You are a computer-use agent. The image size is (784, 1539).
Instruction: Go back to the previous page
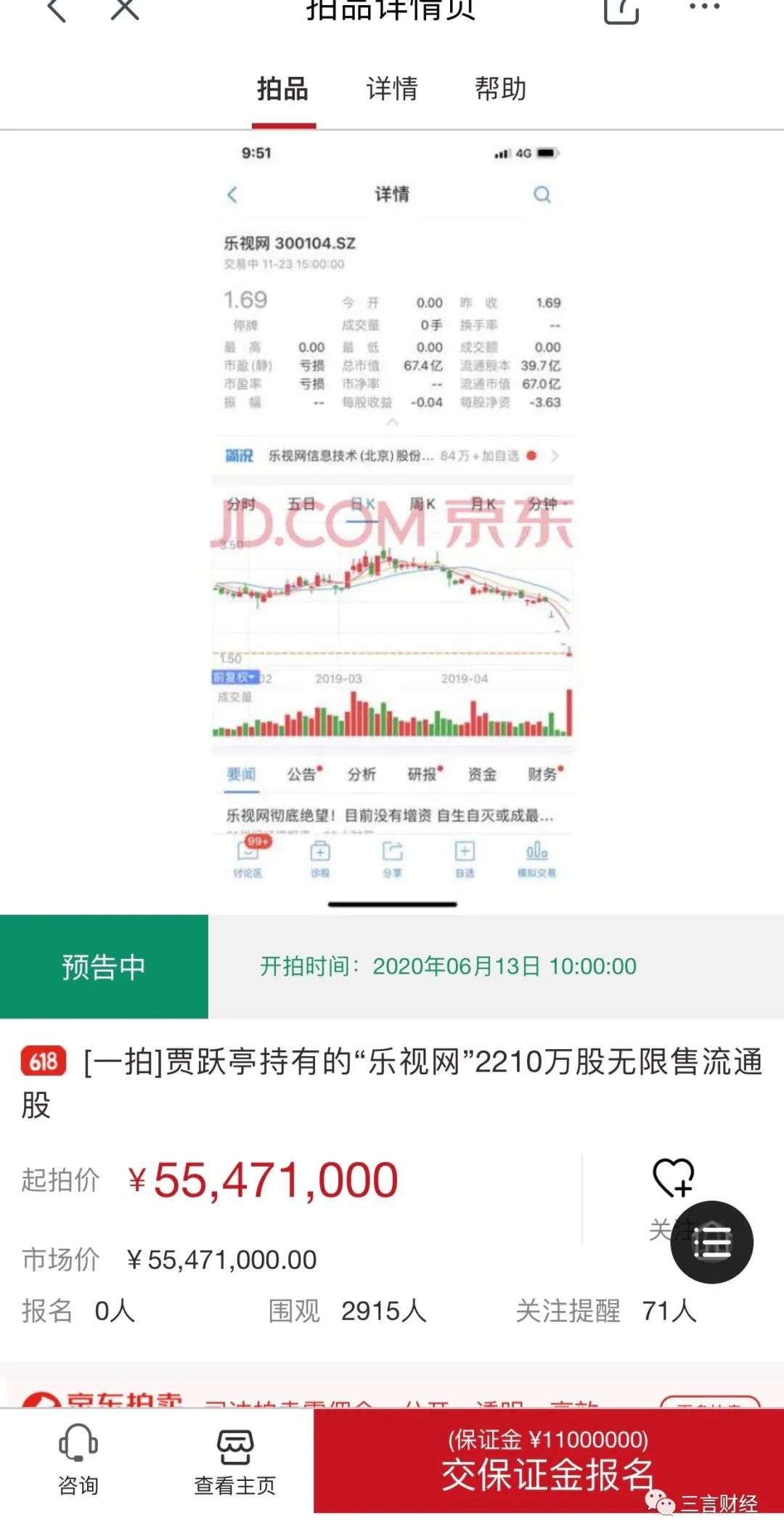pyautogui.click(x=57, y=10)
